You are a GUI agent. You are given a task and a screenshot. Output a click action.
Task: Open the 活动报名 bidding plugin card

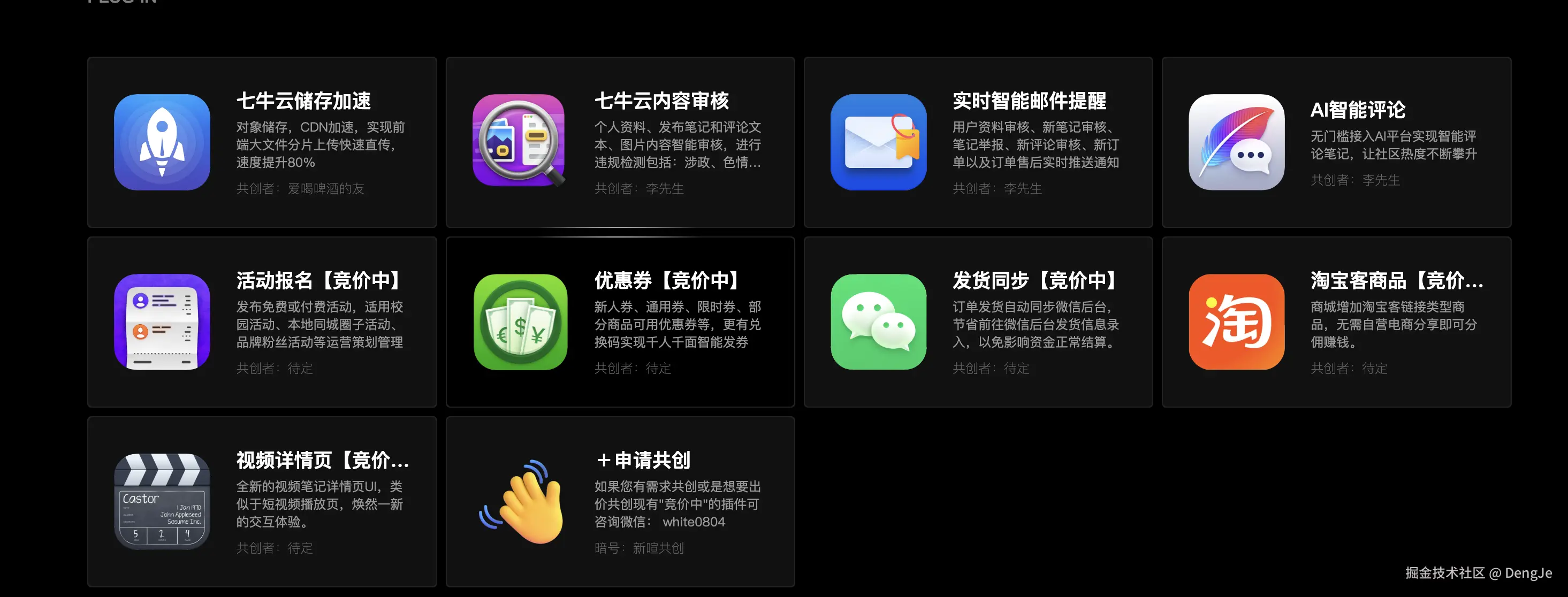pyautogui.click(x=262, y=322)
